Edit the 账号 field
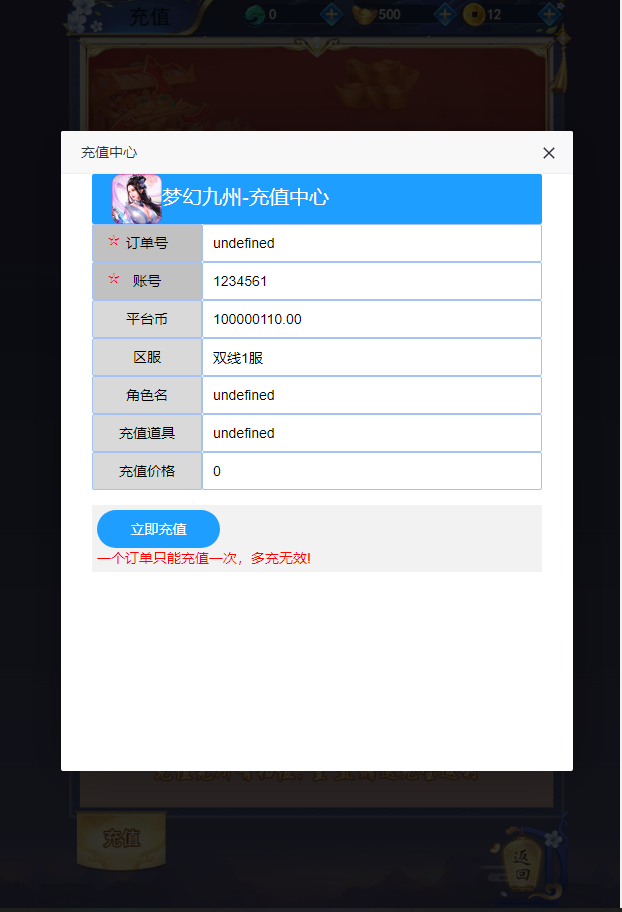The image size is (622, 912). click(x=371, y=281)
